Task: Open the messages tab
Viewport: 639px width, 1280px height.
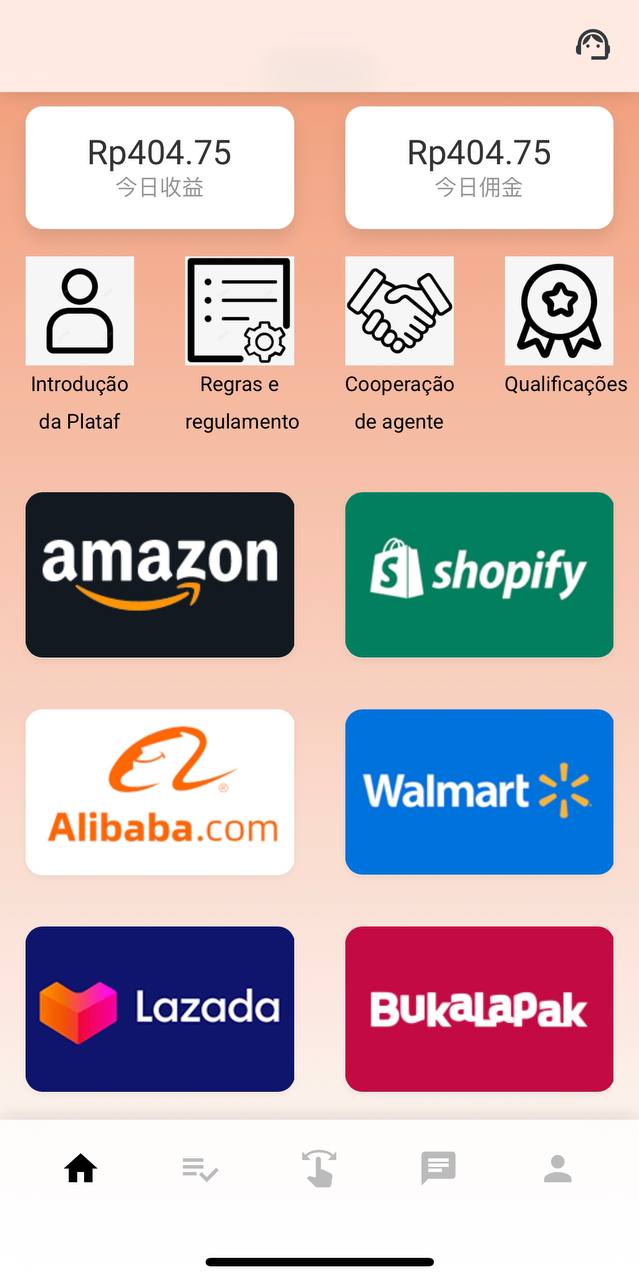Action: pos(438,1168)
